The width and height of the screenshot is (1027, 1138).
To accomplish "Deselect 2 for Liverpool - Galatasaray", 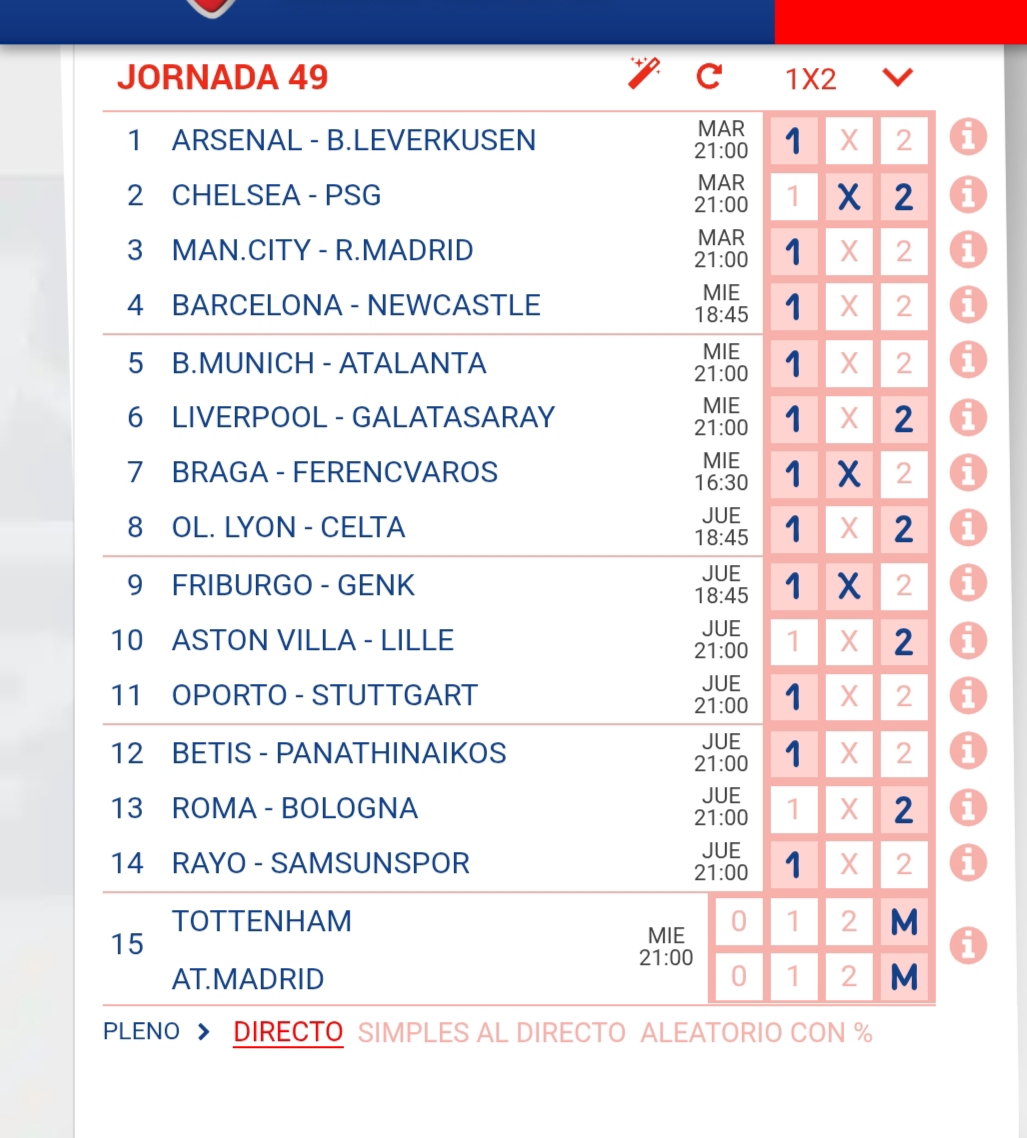I will point(904,418).
